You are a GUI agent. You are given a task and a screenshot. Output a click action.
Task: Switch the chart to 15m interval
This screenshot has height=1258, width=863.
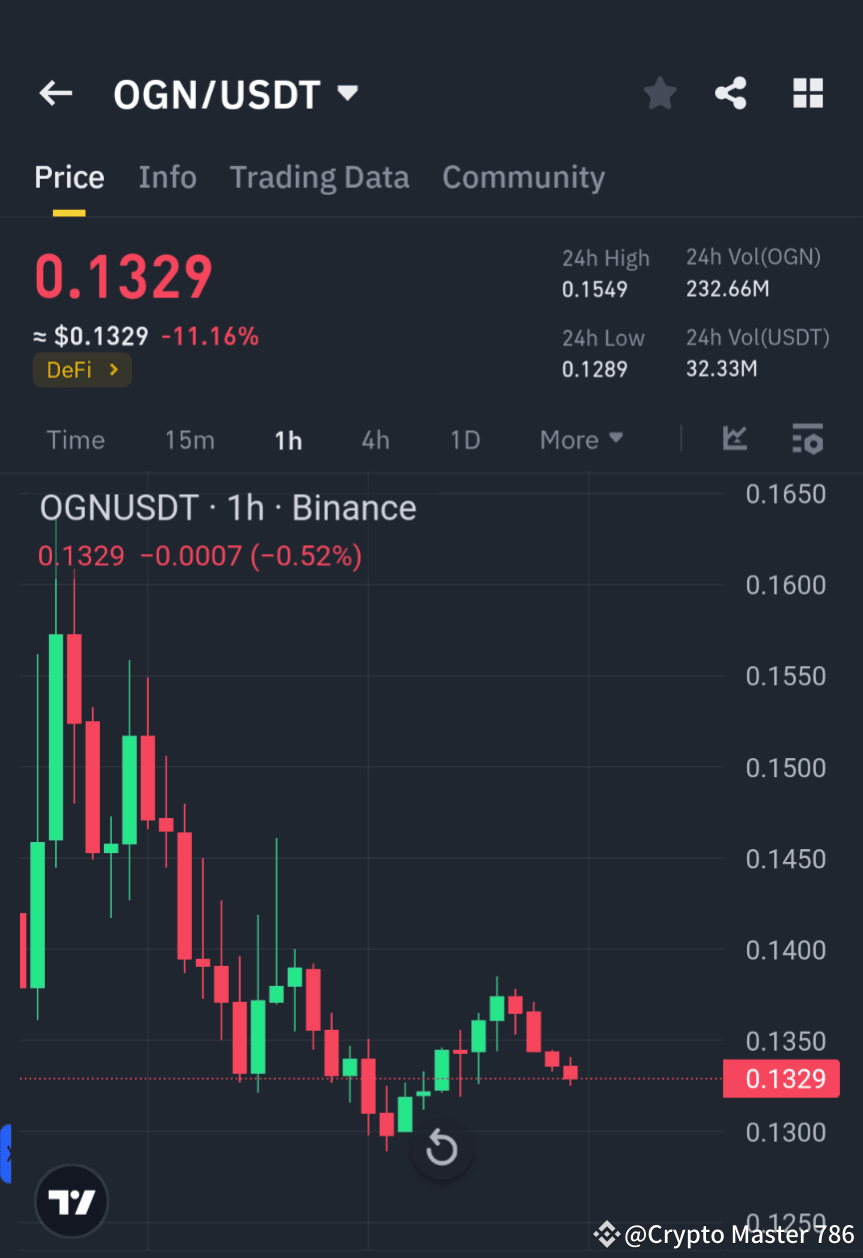click(x=189, y=439)
